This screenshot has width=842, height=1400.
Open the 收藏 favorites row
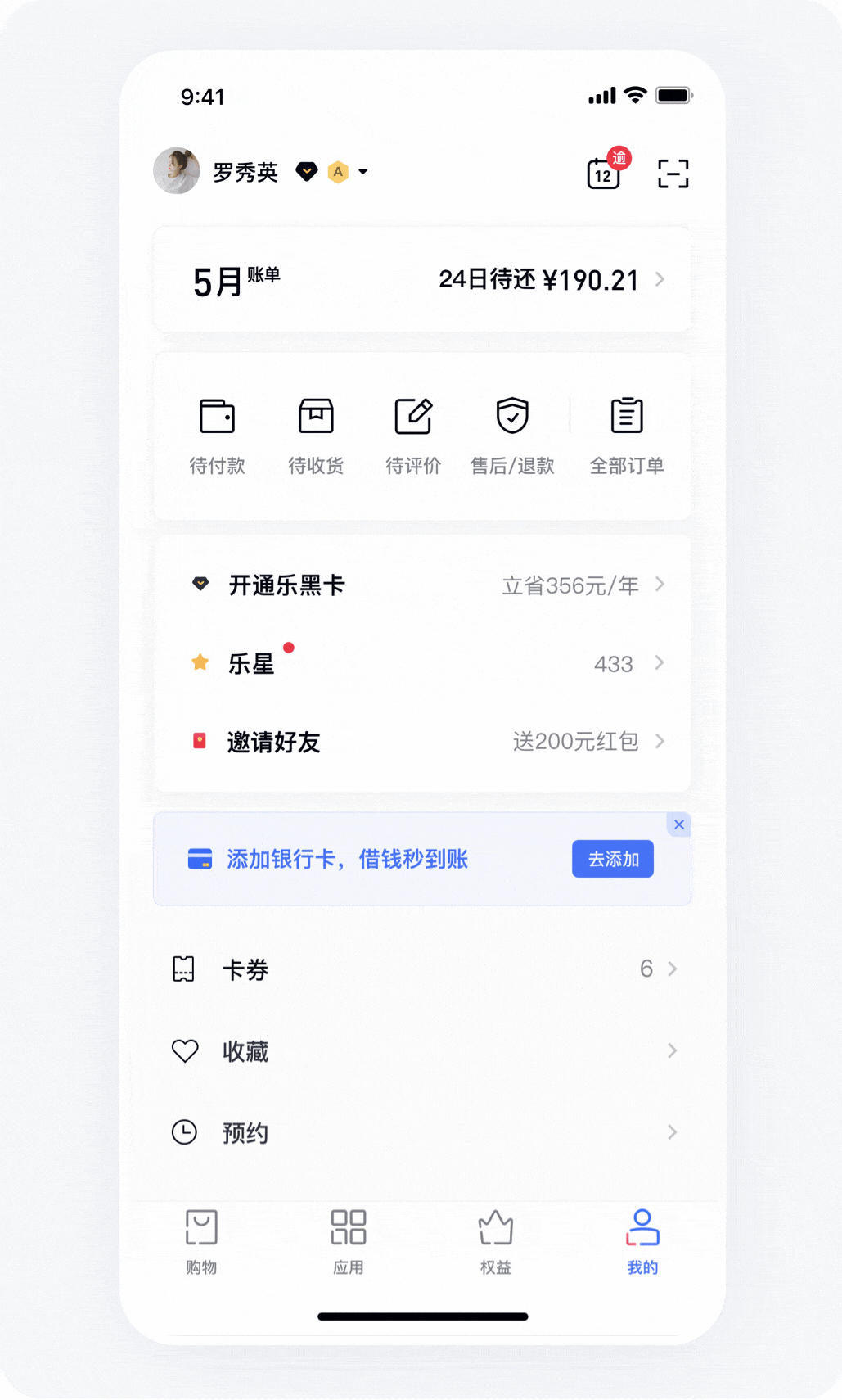(x=422, y=1051)
